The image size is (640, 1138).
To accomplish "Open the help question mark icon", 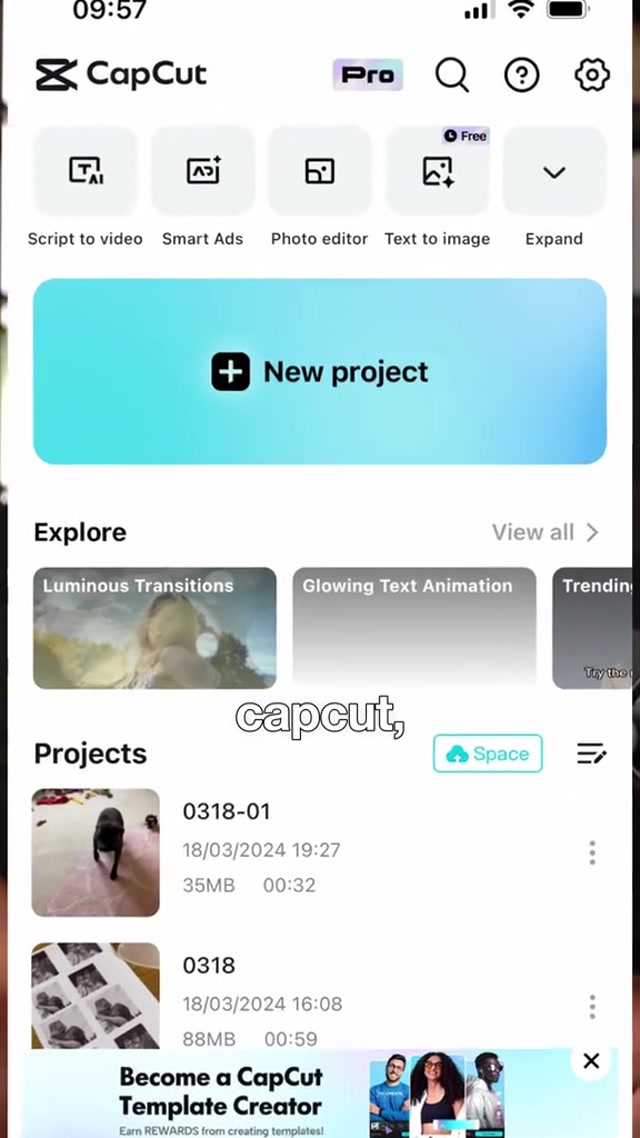I will click(521, 75).
